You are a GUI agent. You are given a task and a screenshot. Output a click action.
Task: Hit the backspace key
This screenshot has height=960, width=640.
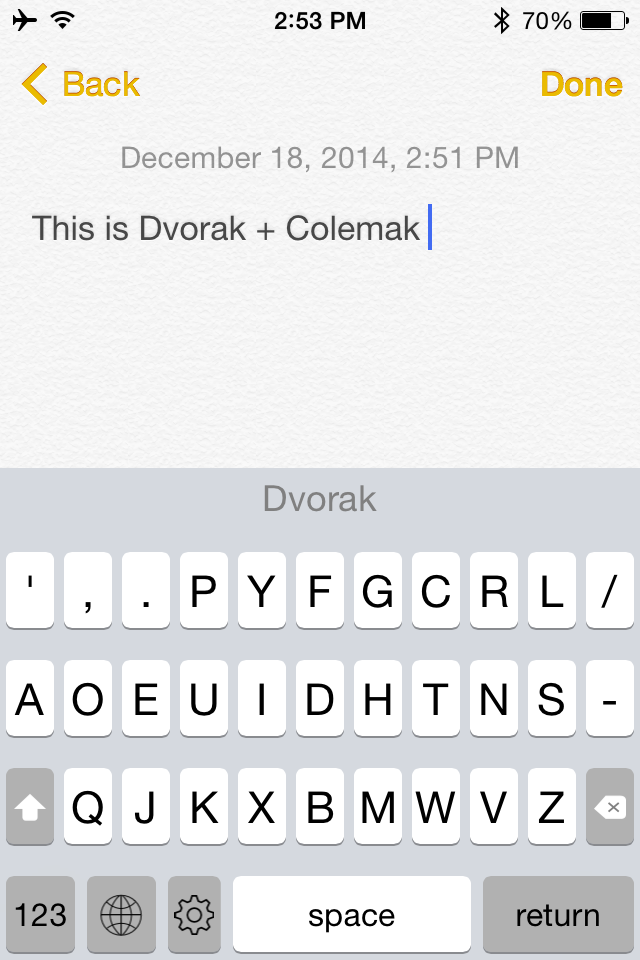[x=609, y=807]
